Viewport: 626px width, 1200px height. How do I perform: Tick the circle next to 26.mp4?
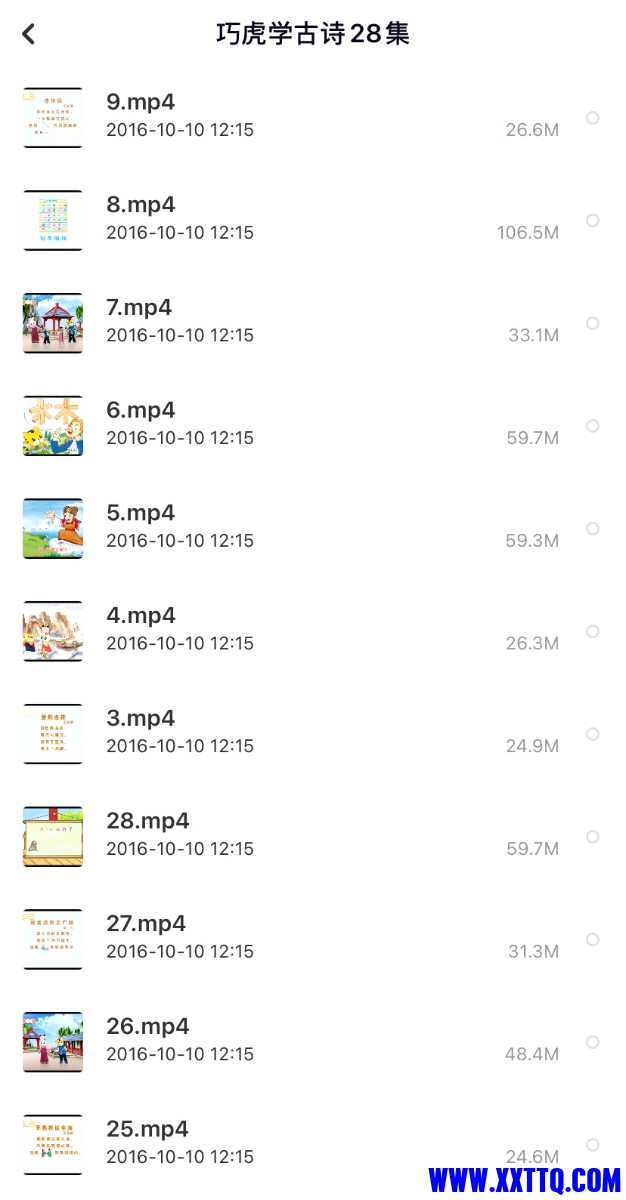[x=592, y=1042]
